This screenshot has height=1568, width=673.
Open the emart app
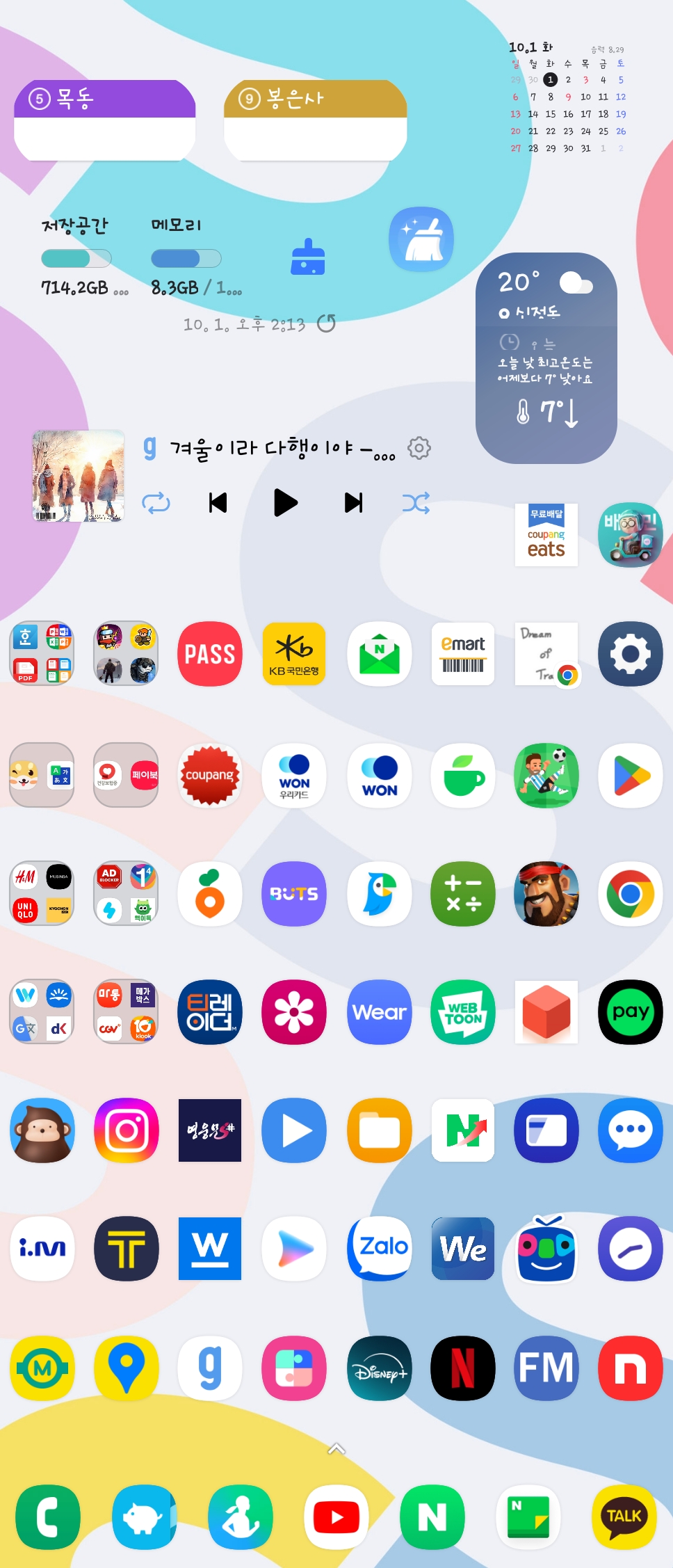(x=463, y=654)
